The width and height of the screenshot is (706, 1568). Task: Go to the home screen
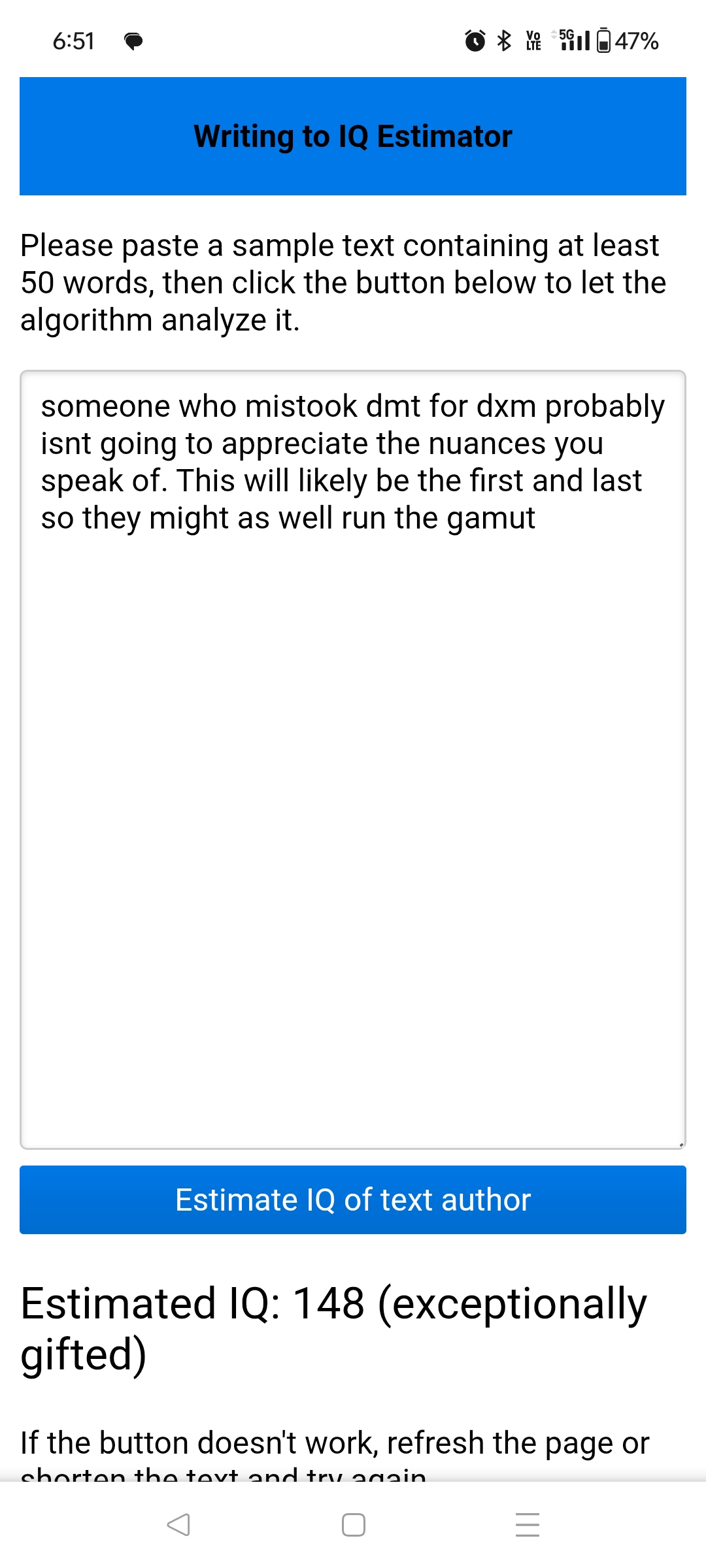pos(354,1525)
